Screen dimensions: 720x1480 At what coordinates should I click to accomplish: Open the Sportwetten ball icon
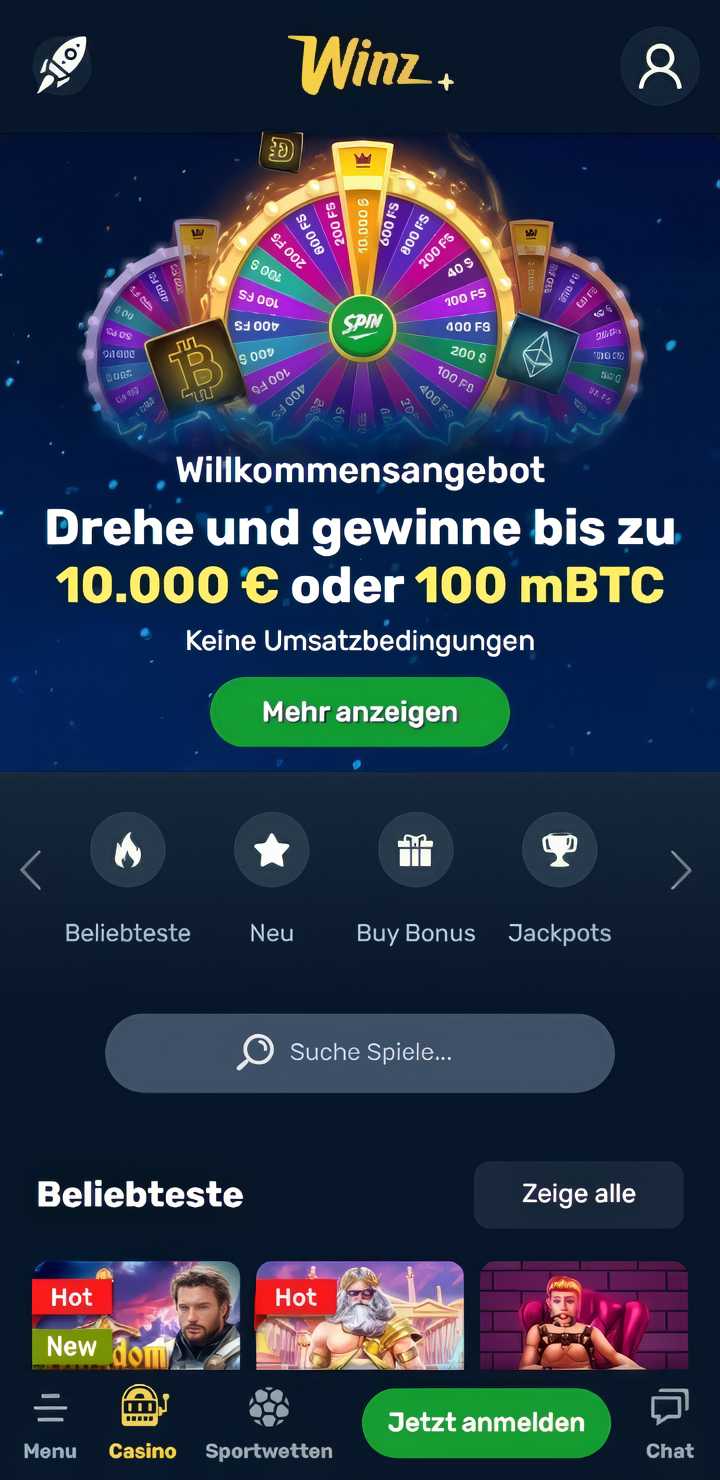268,1407
